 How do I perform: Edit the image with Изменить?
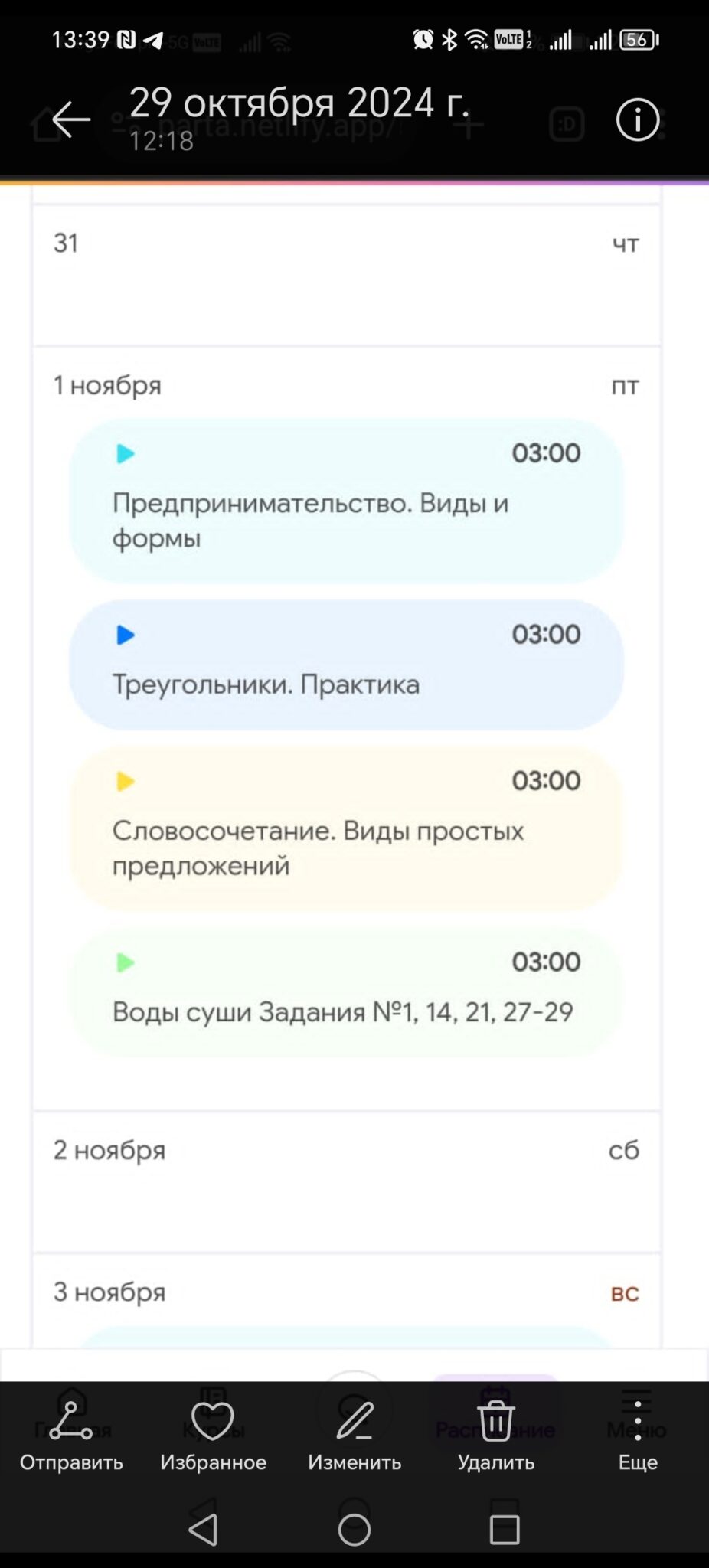pos(354,1435)
